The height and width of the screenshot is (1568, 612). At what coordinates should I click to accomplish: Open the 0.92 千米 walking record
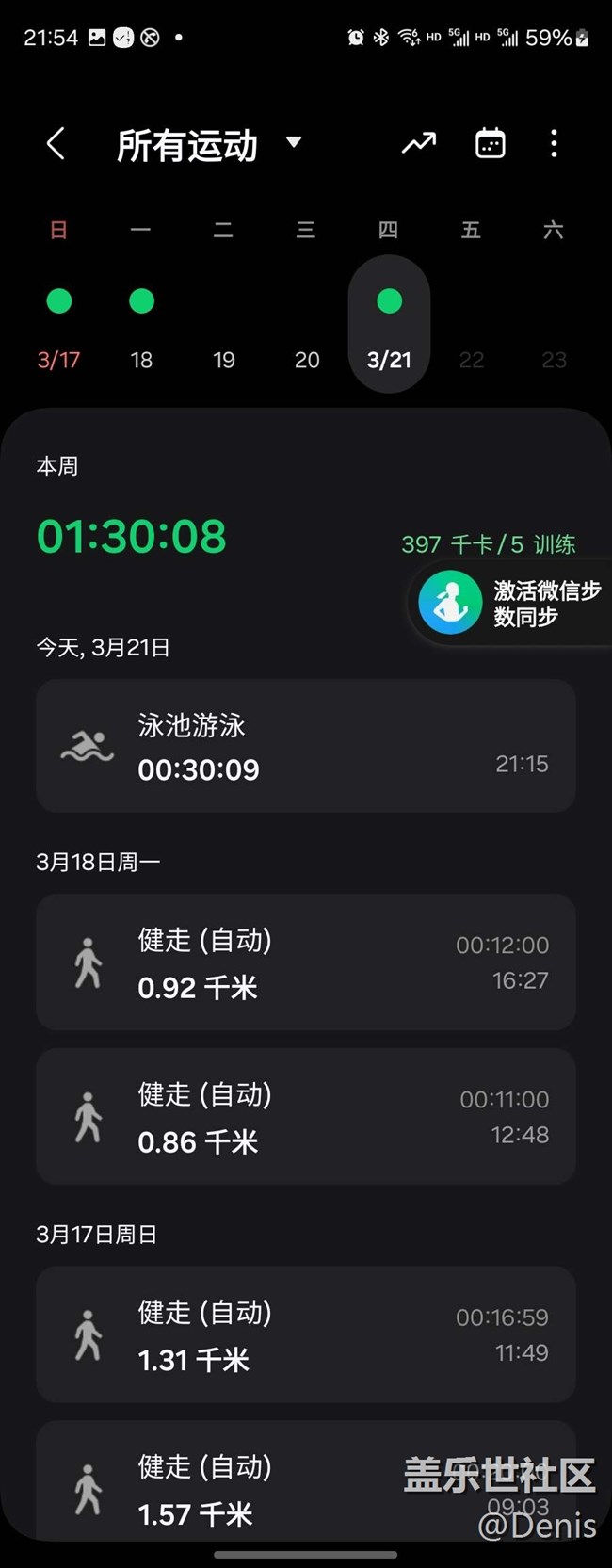pos(305,962)
